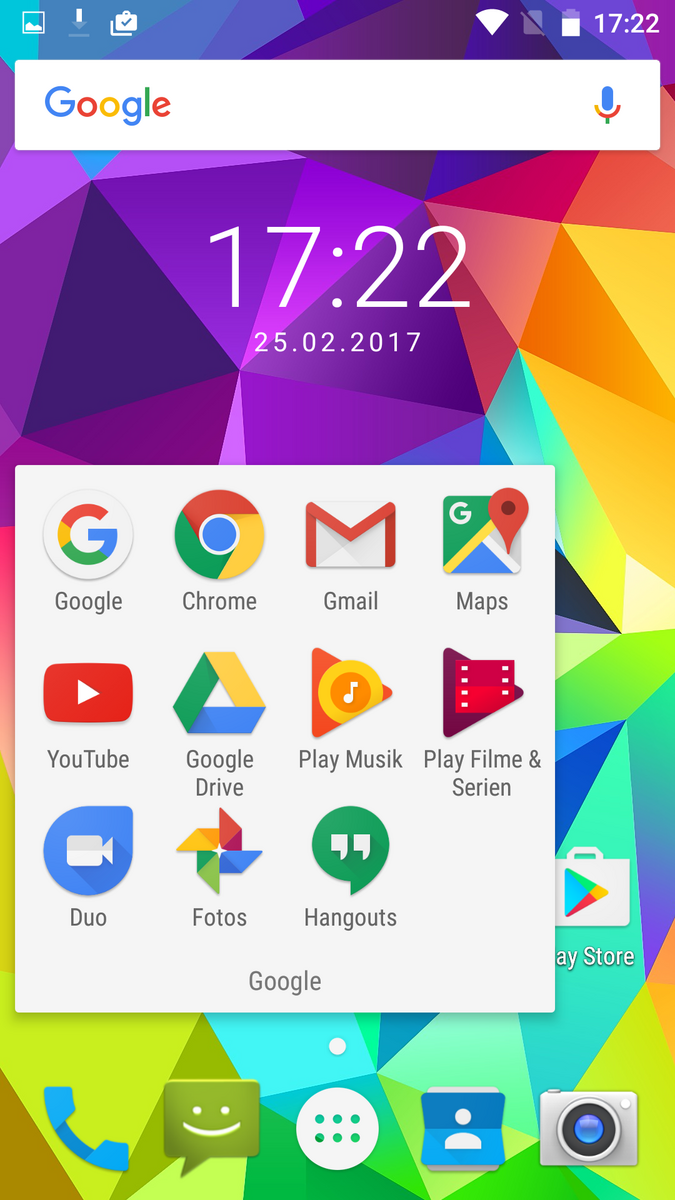675x1200 pixels.
Task: Open the clock widget showing 17:22
Action: click(337, 287)
